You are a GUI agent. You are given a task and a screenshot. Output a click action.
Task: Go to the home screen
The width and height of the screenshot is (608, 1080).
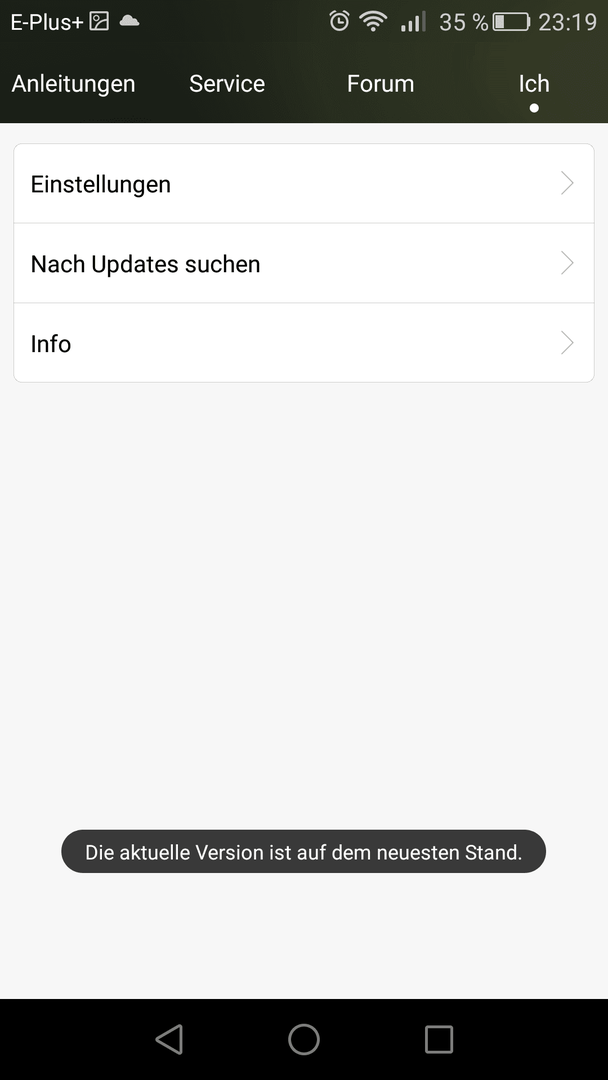304,1039
